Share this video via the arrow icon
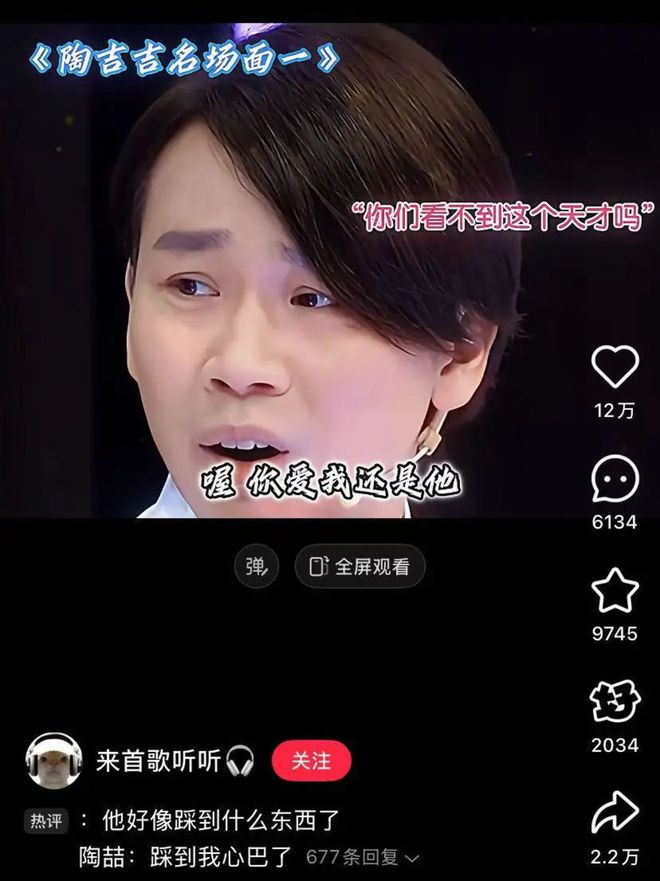This screenshot has height=881, width=660. click(614, 812)
